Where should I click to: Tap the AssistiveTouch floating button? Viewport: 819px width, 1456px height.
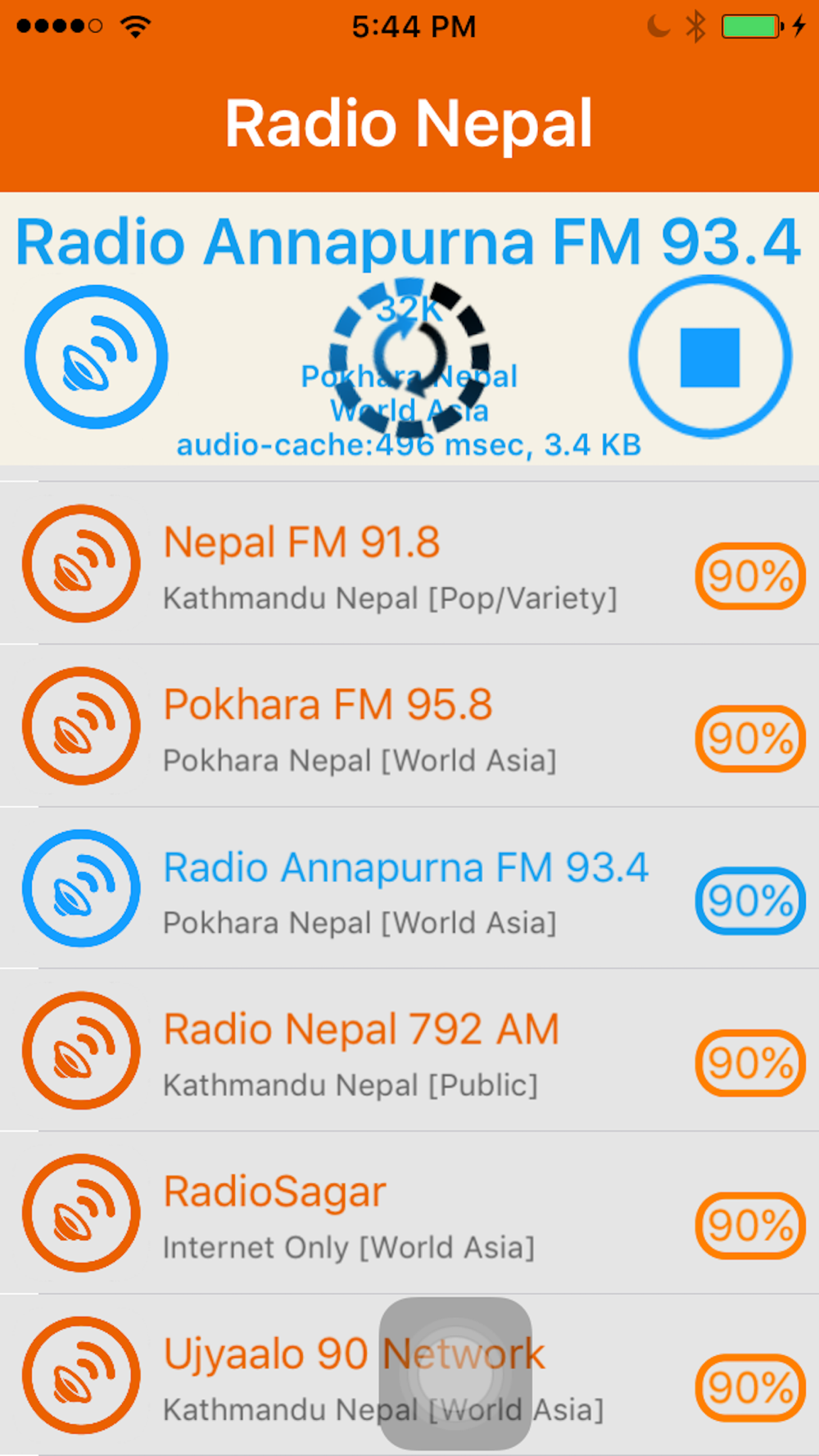point(455,1374)
